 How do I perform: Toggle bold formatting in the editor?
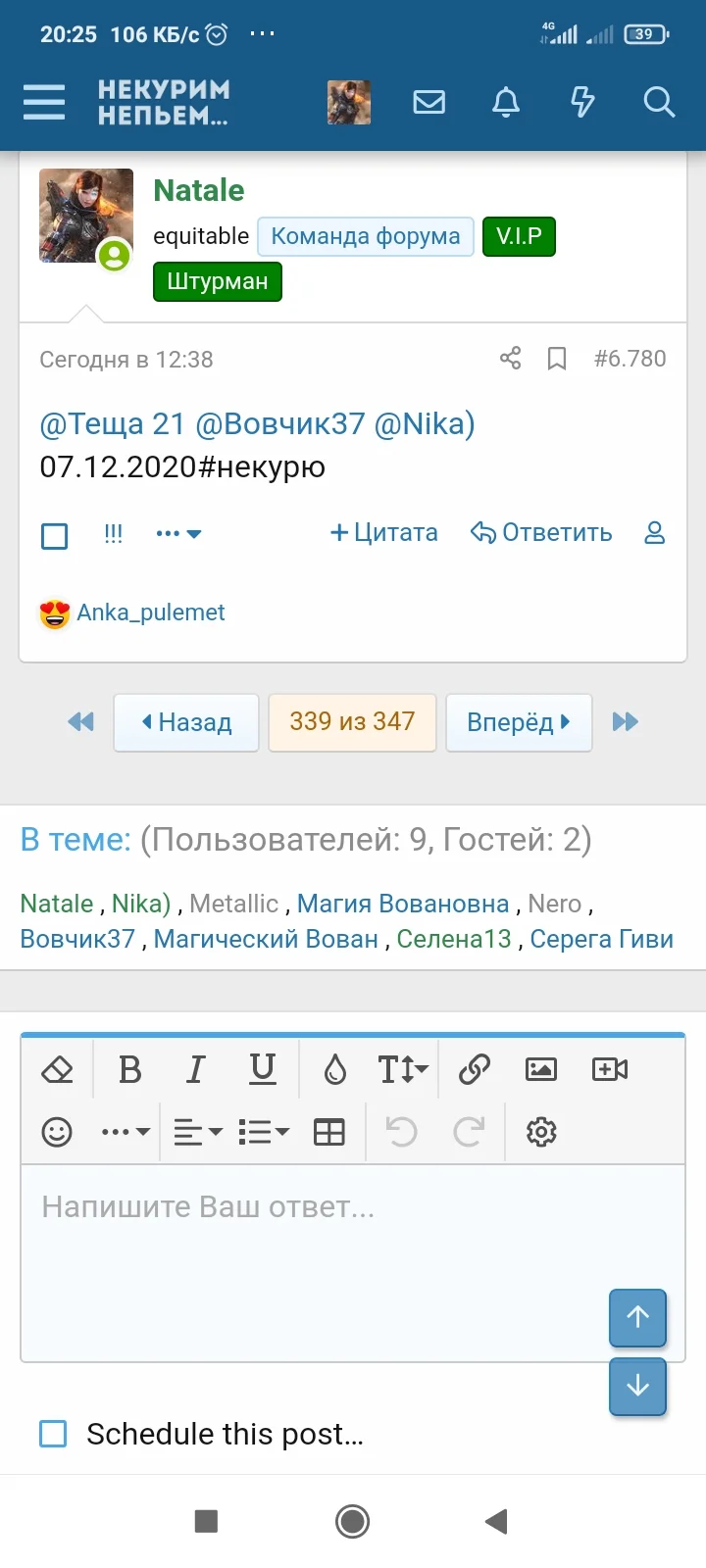[x=129, y=1069]
